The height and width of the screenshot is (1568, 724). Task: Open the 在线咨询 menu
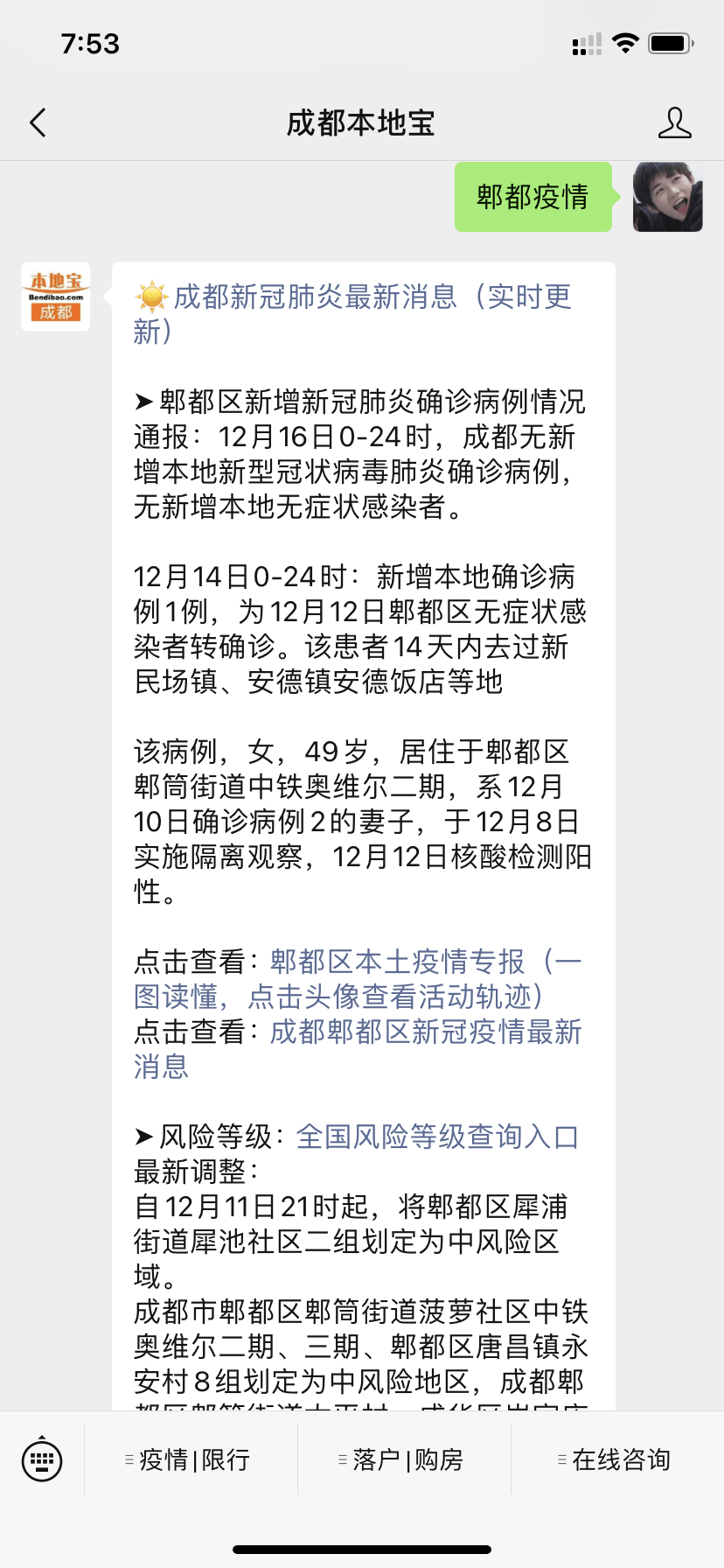[617, 1459]
